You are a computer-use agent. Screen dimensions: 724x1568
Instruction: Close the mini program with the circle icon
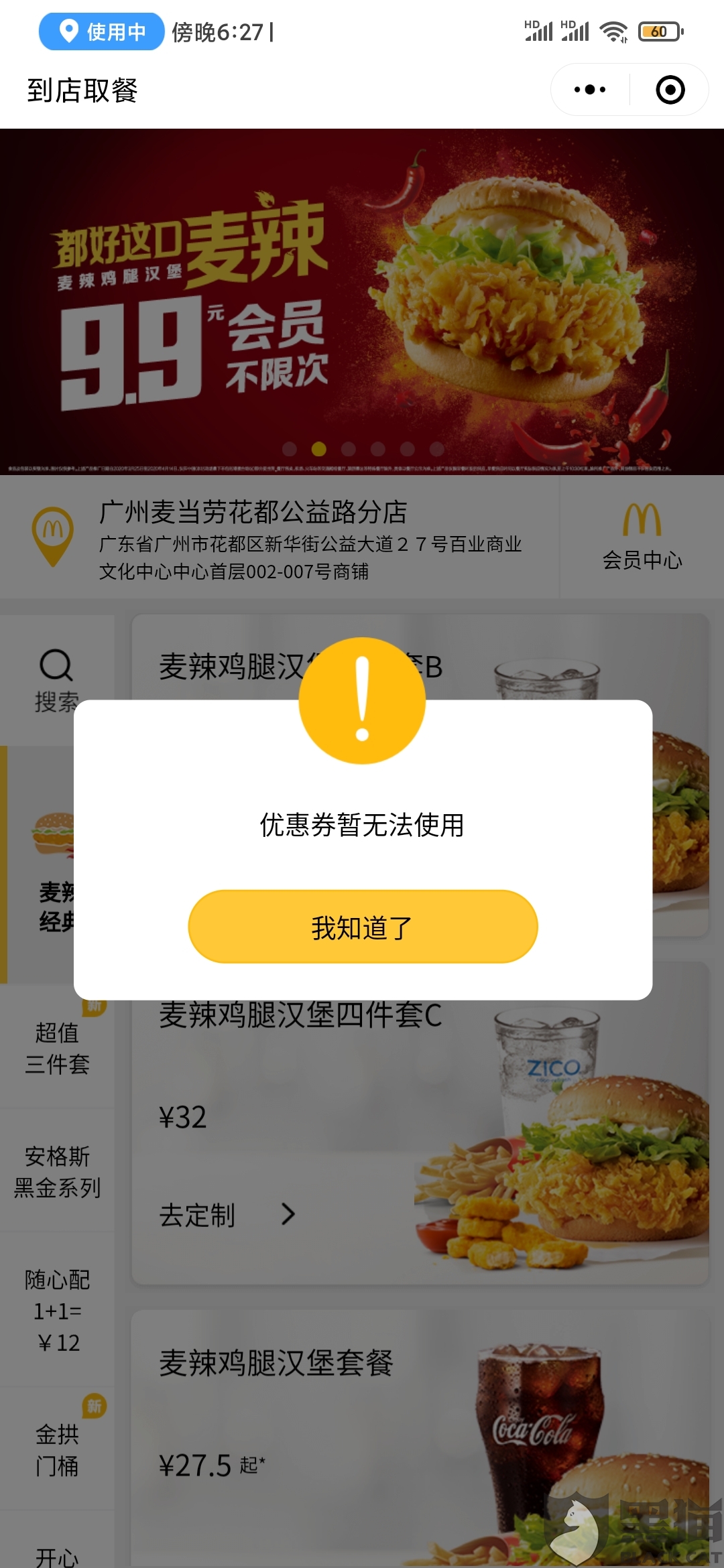(670, 90)
